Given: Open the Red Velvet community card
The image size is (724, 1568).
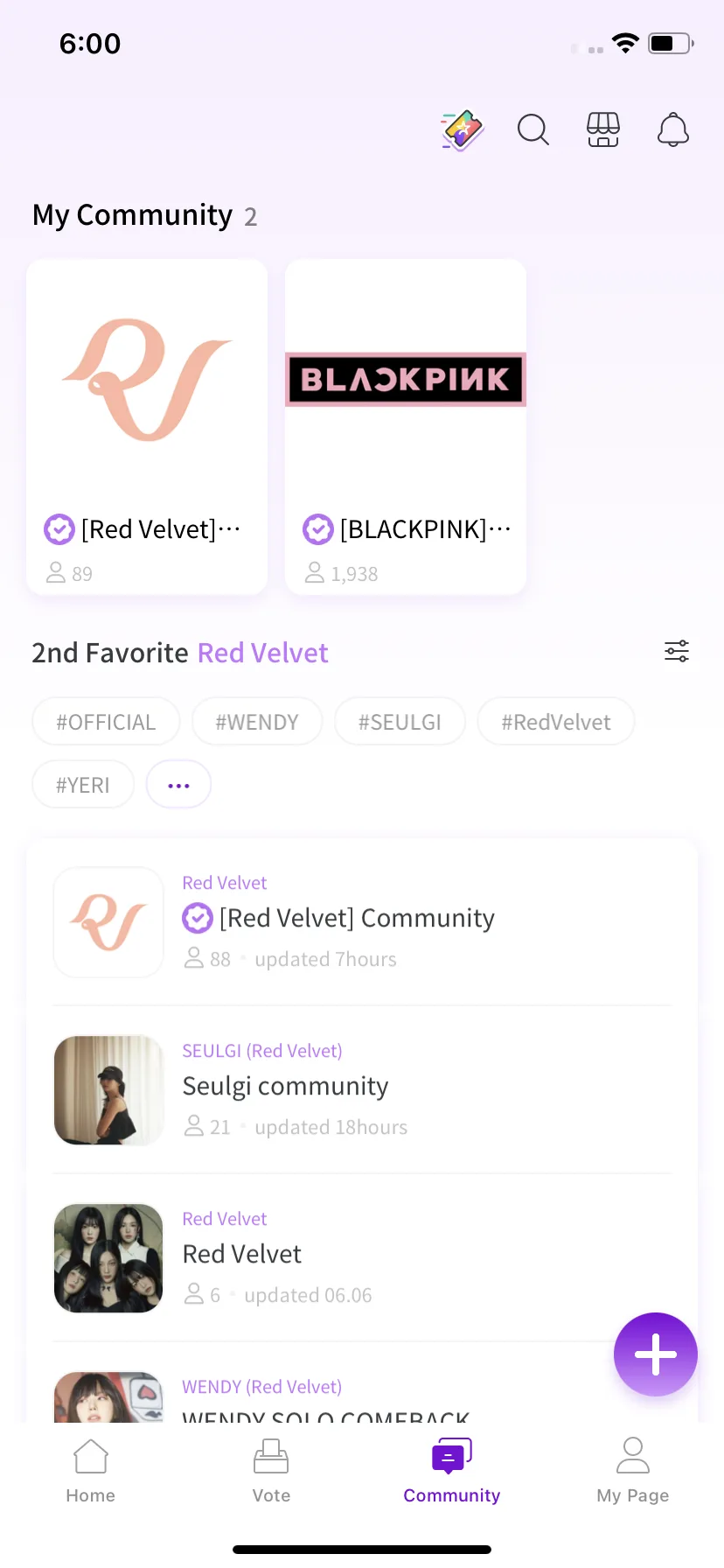Looking at the screenshot, I should (x=147, y=427).
